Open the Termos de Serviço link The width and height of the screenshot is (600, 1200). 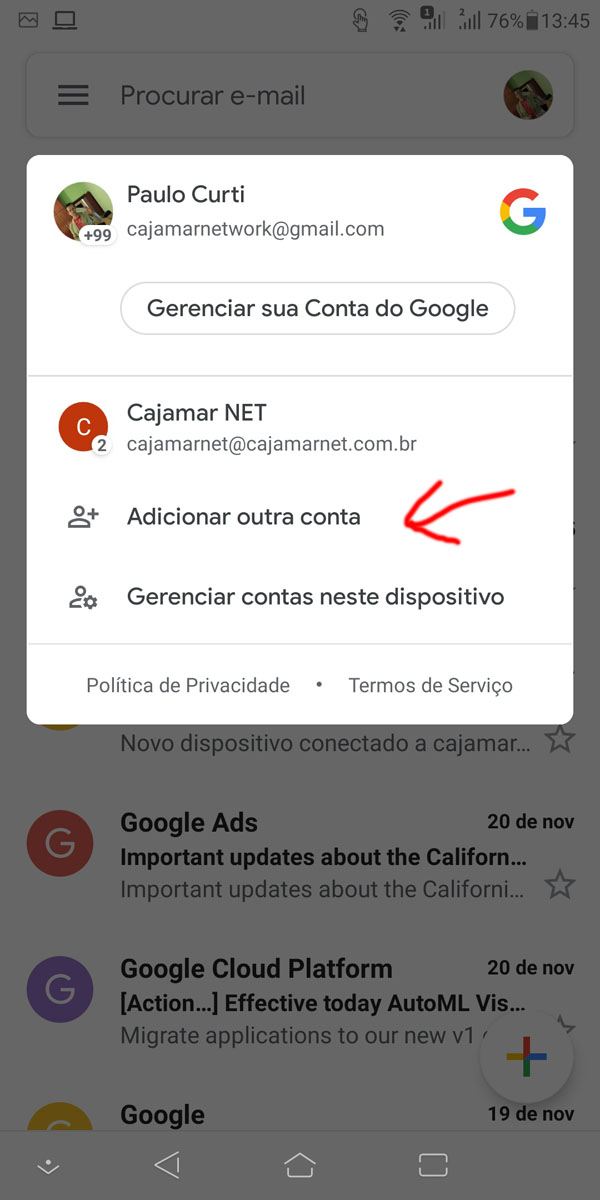(x=430, y=685)
